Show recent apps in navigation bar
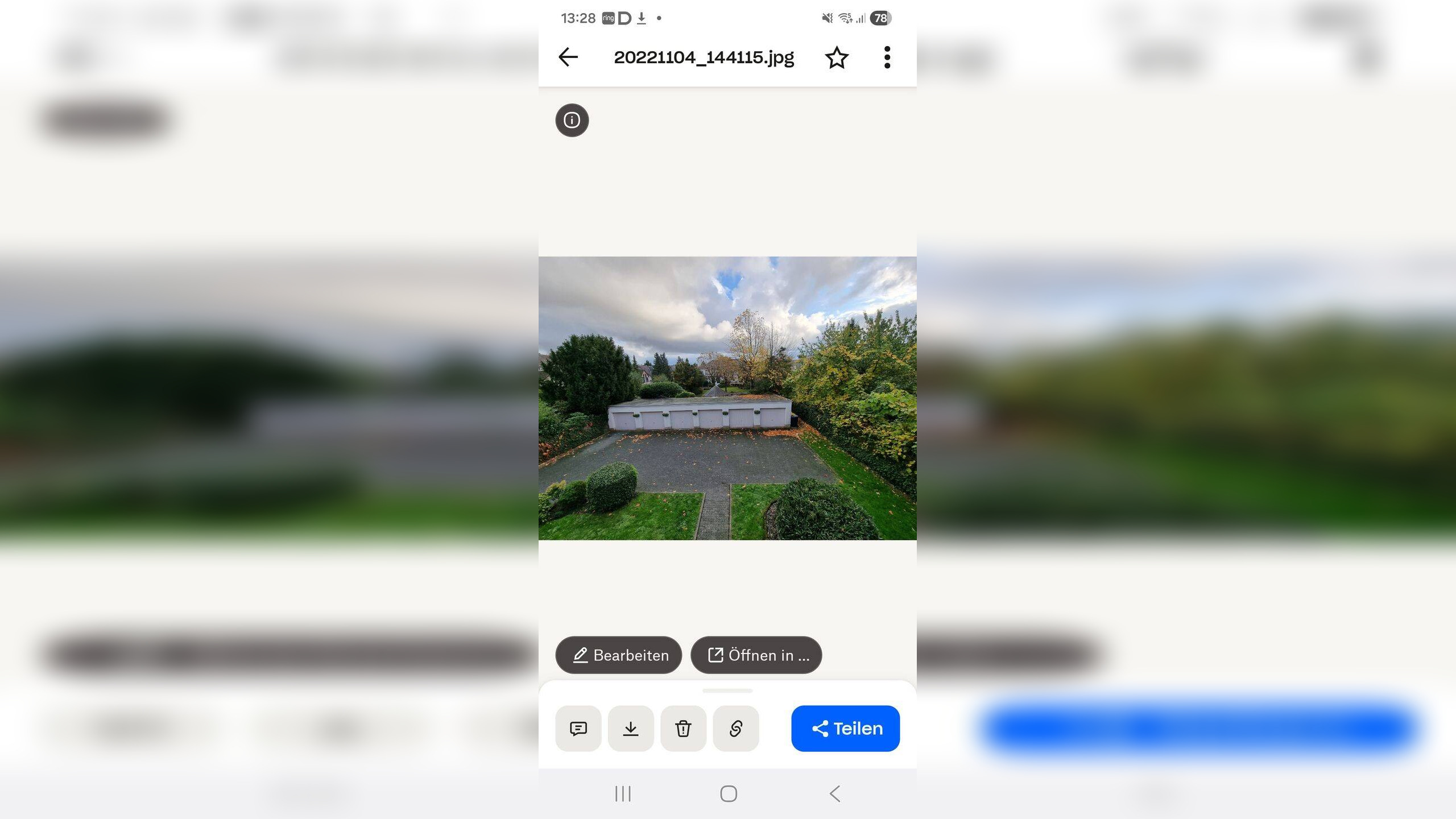The height and width of the screenshot is (819, 1456). 623,794
